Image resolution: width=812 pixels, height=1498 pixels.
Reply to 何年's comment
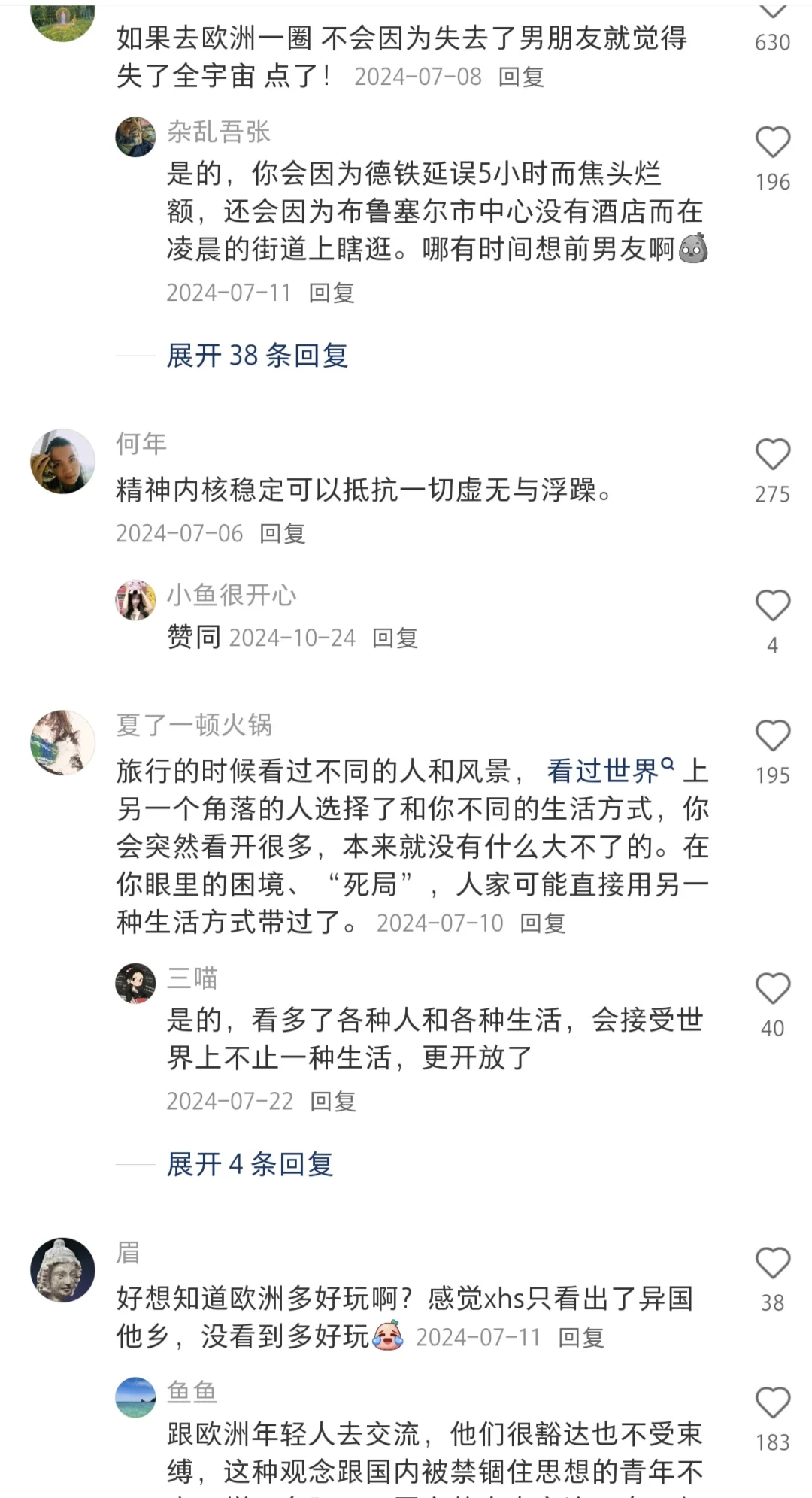coord(282,533)
